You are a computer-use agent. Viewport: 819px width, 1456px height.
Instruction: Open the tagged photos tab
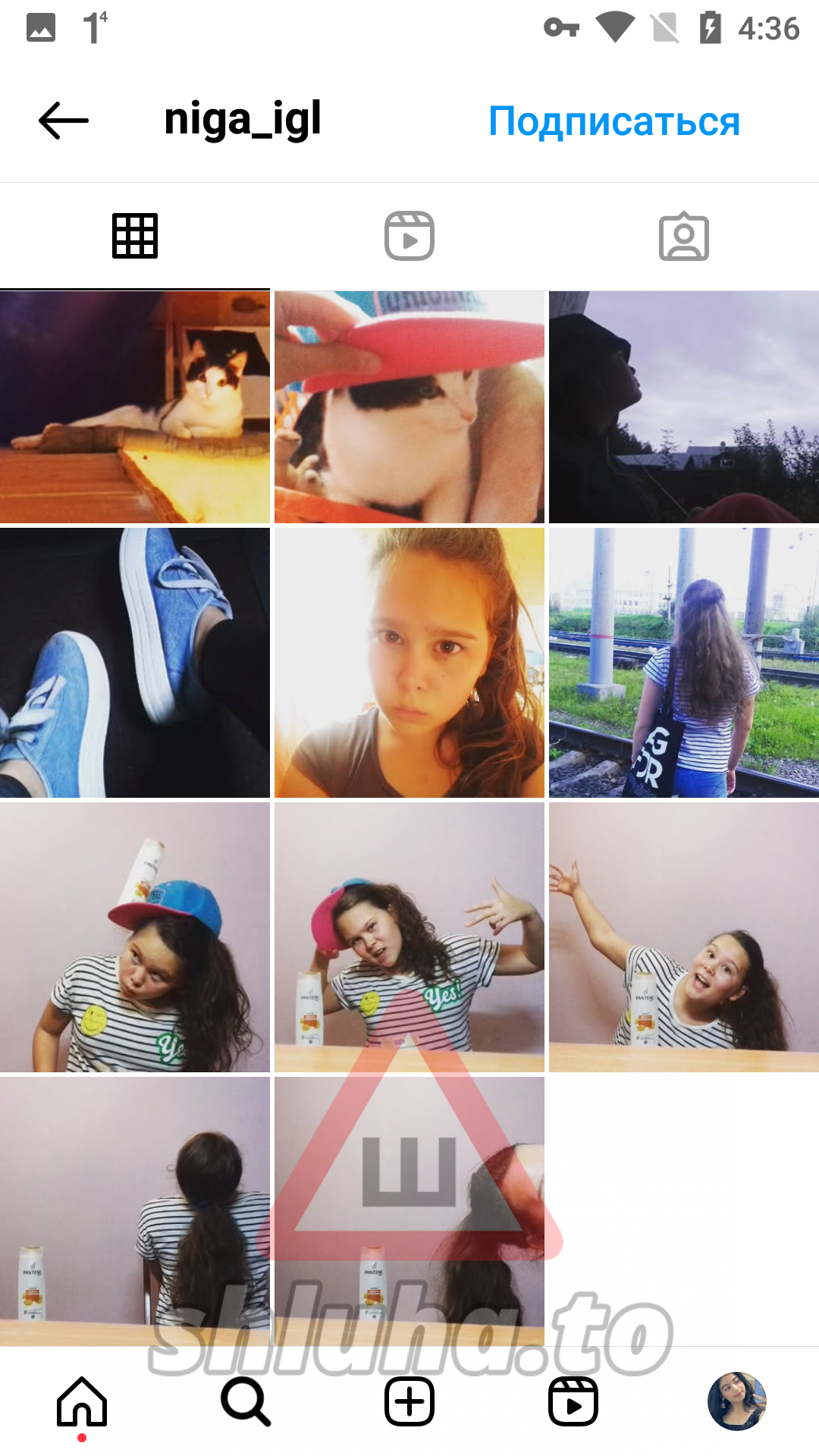684,236
